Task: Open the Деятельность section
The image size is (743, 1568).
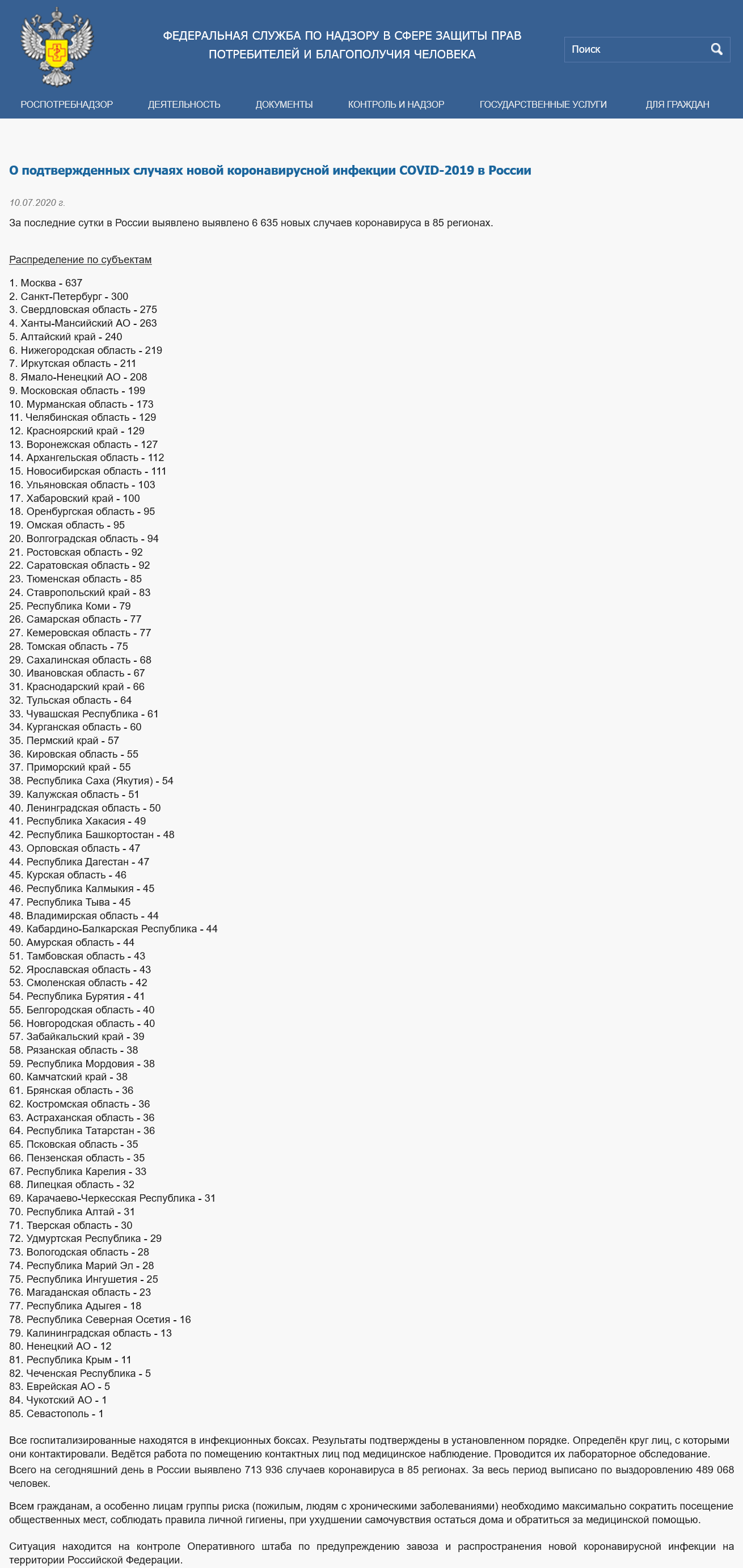Action: [184, 104]
